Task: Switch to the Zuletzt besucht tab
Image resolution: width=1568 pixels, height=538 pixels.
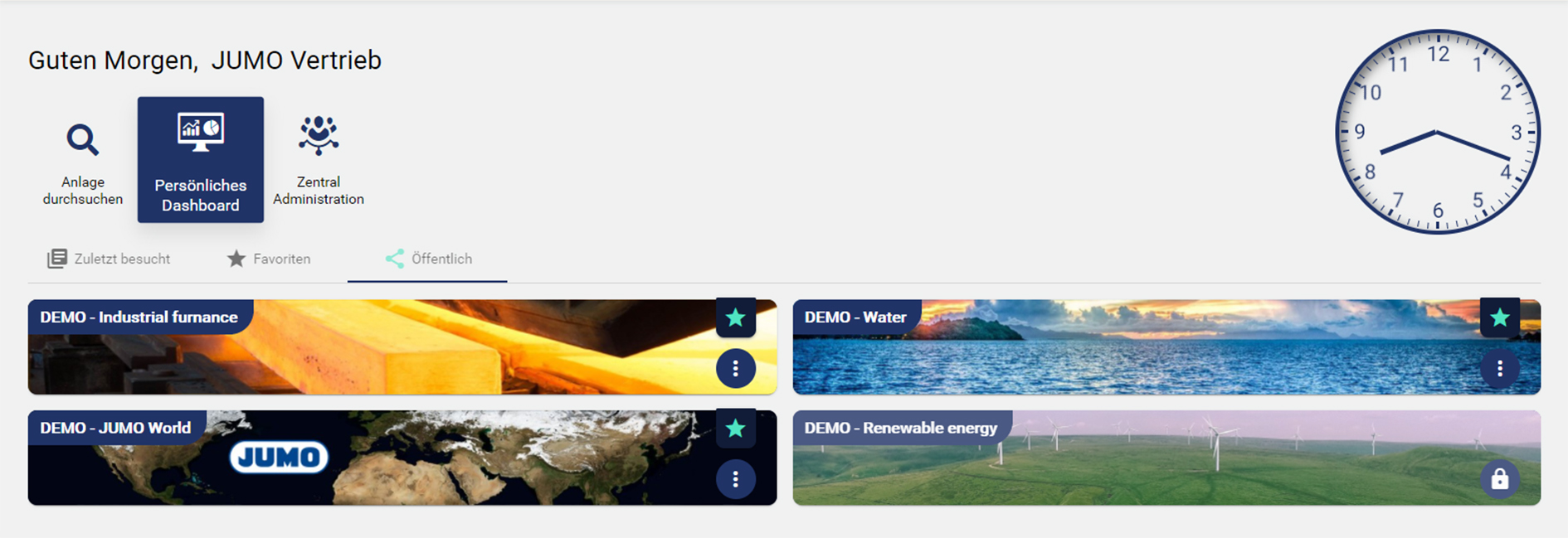Action: click(x=109, y=259)
